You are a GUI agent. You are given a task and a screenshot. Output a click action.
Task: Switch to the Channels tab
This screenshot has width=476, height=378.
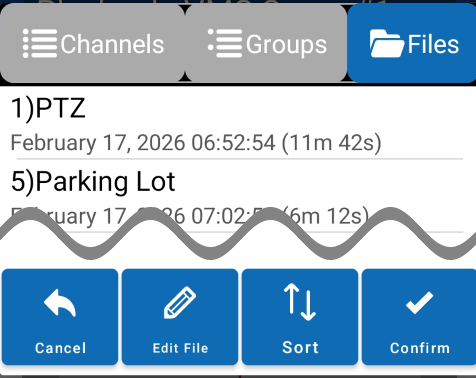click(x=92, y=43)
